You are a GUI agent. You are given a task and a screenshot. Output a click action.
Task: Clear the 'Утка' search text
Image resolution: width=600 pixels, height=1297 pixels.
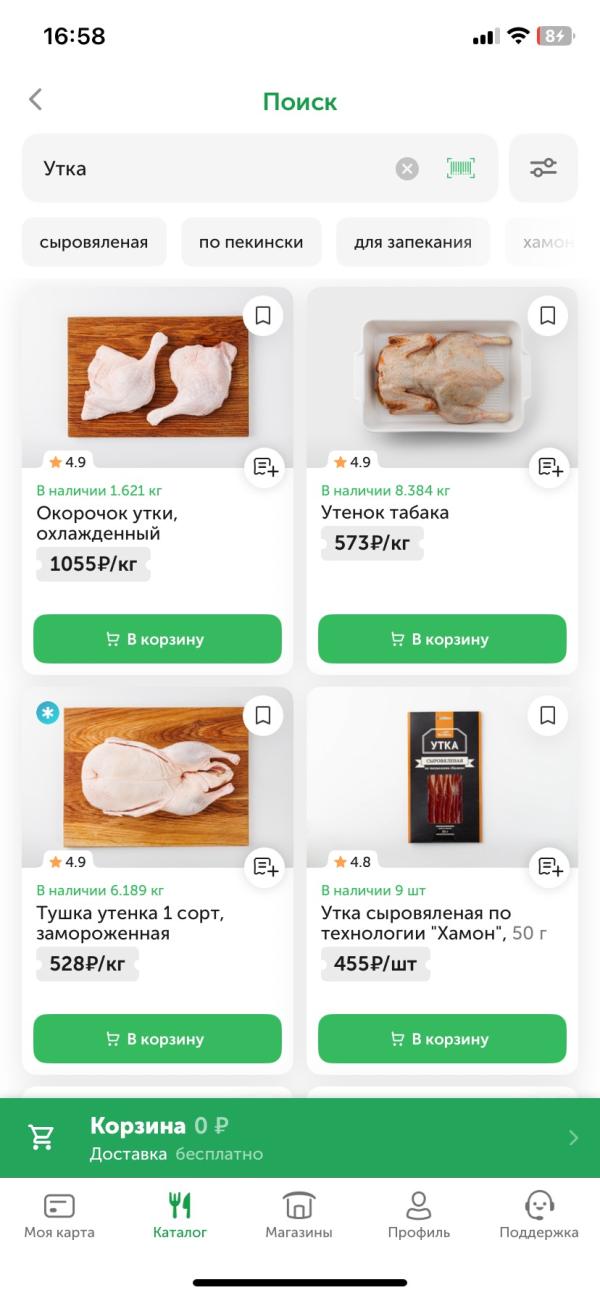click(x=407, y=168)
